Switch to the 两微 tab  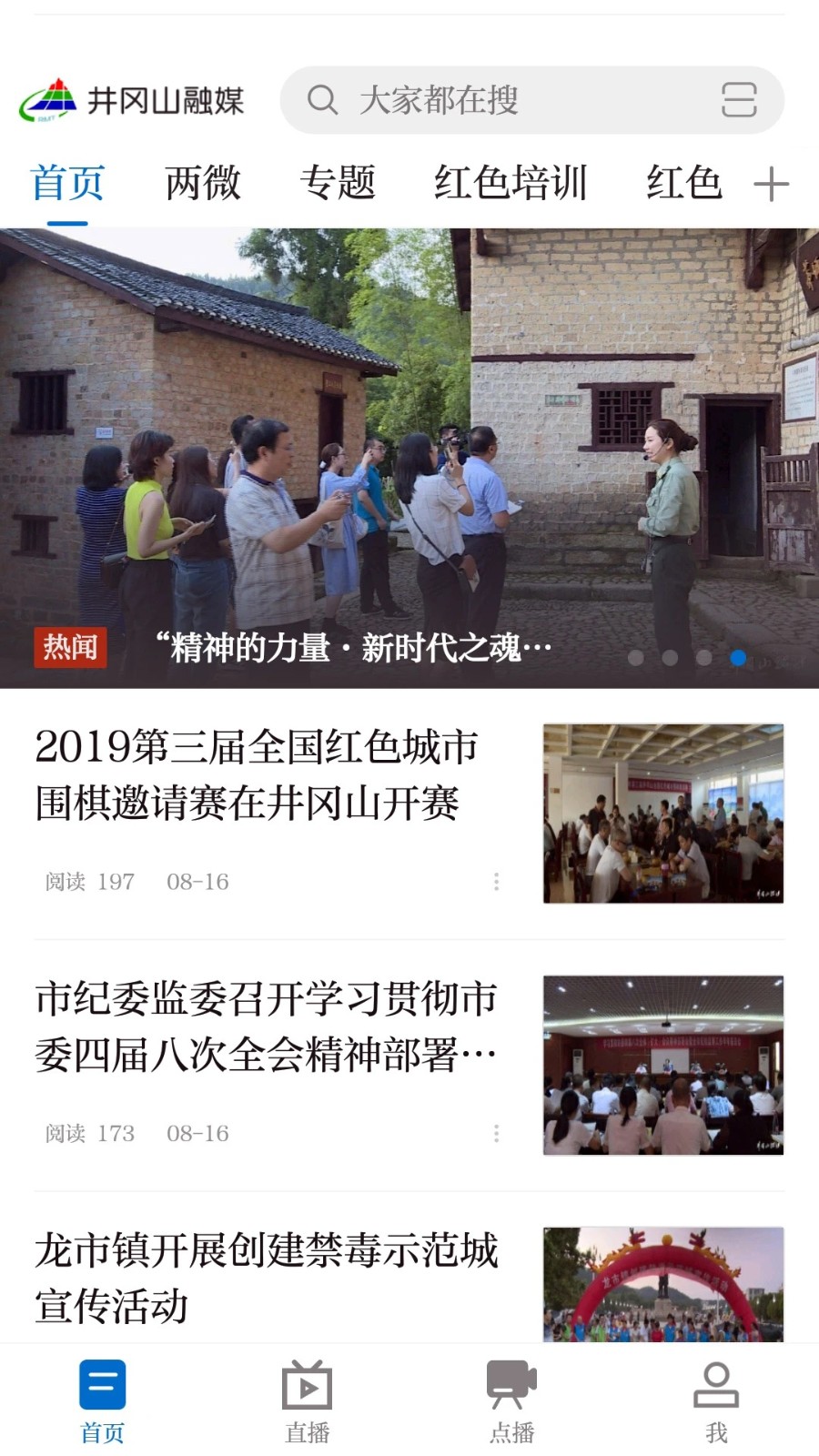pos(201,182)
